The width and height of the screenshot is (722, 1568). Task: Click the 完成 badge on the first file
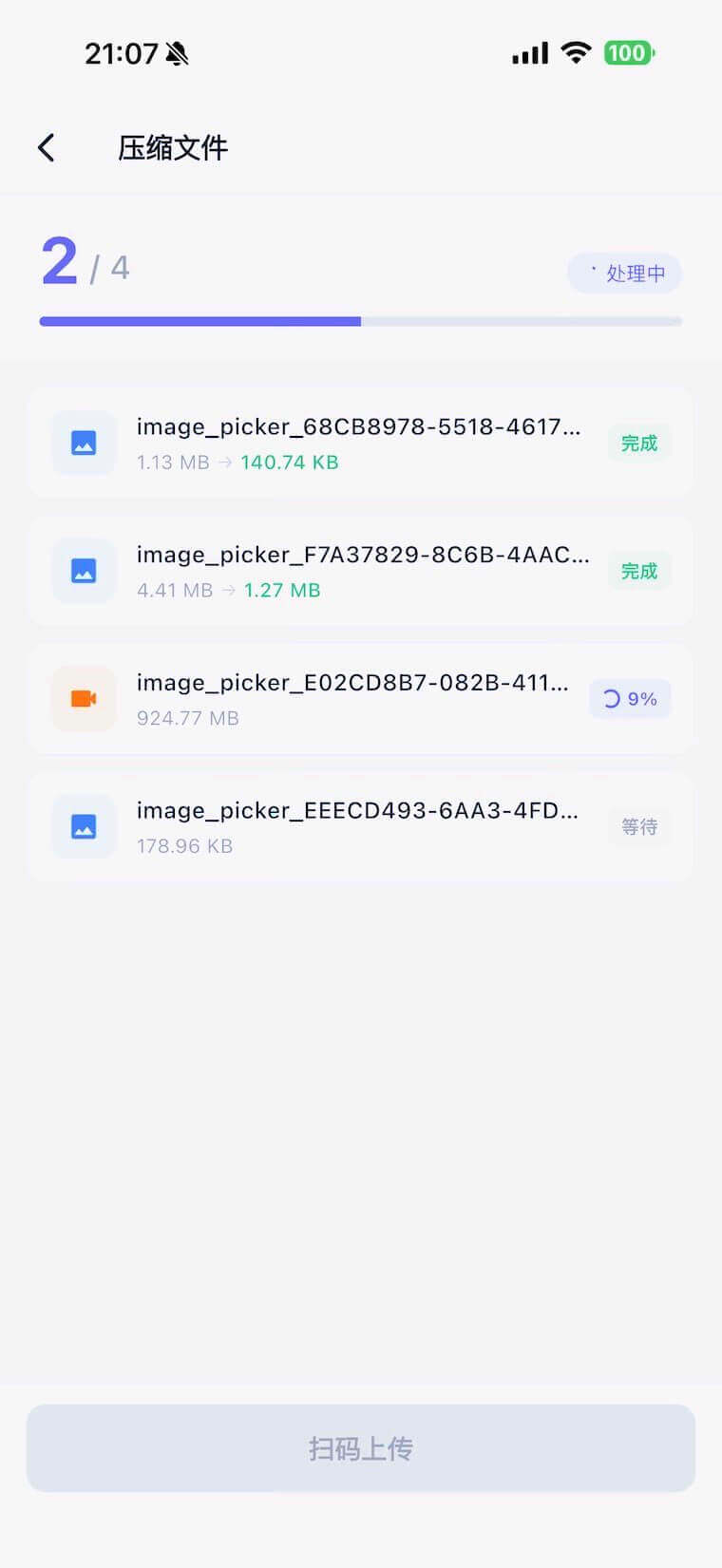pos(638,443)
